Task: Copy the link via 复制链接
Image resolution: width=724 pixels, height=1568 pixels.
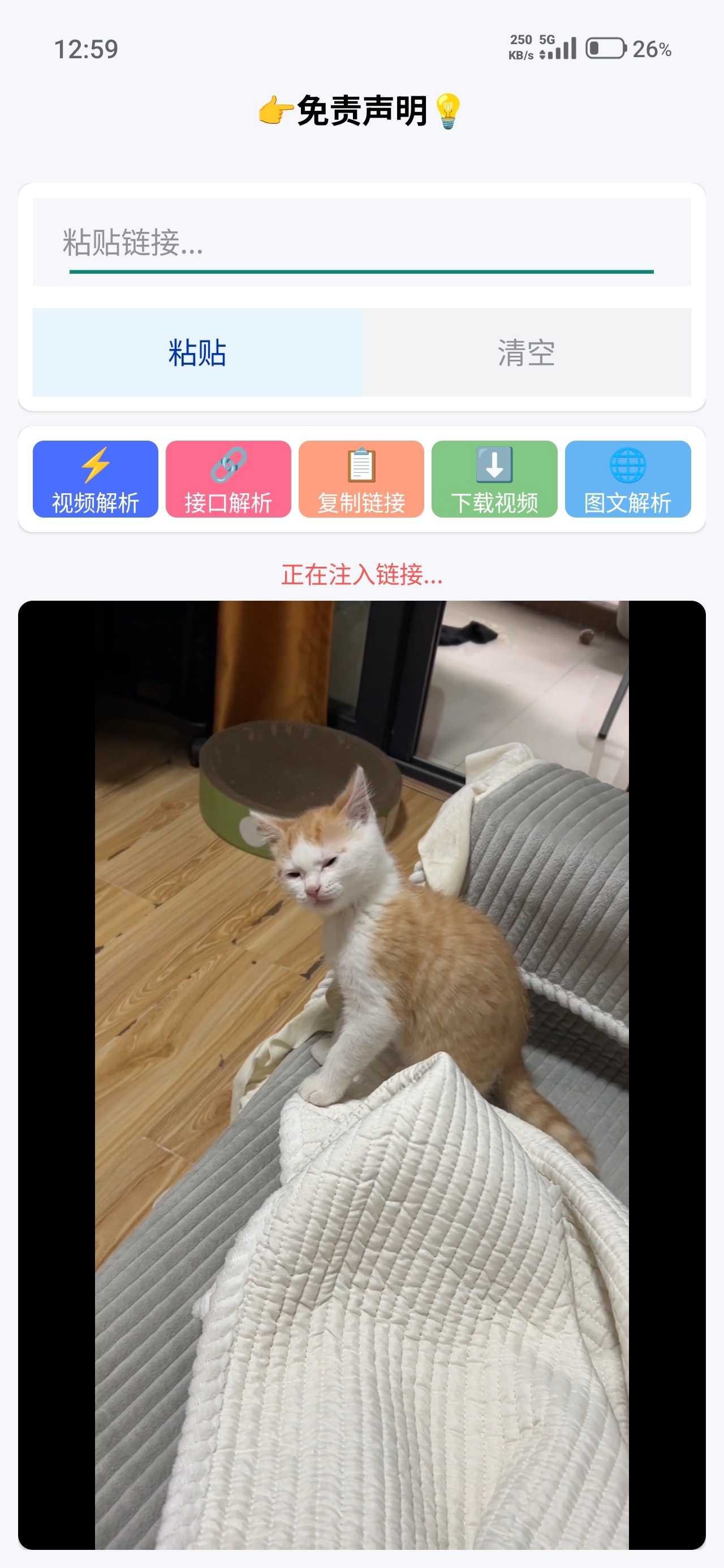Action: [x=361, y=479]
